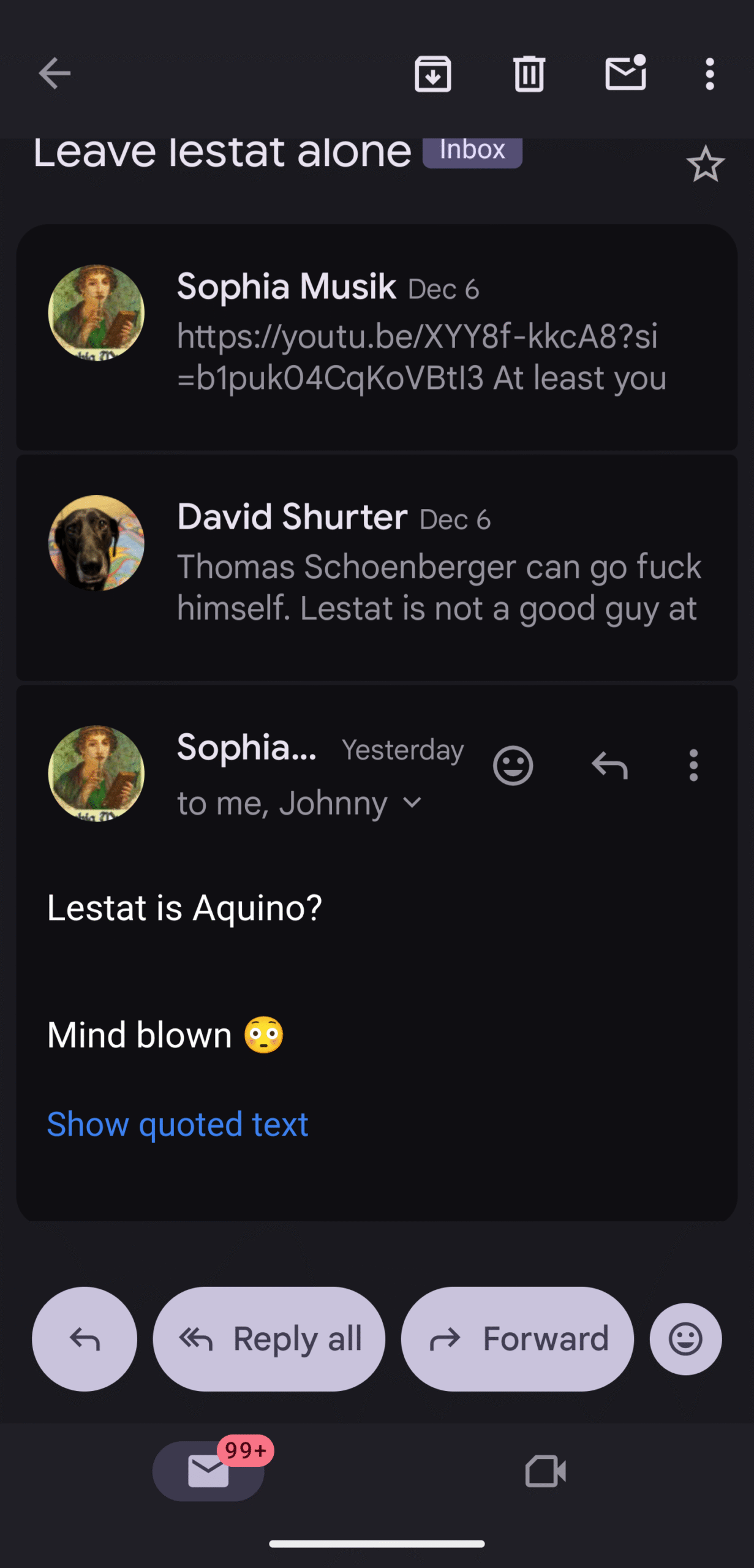Delete this conversation with the trash icon
Image resolution: width=754 pixels, height=1568 pixels.
click(529, 73)
